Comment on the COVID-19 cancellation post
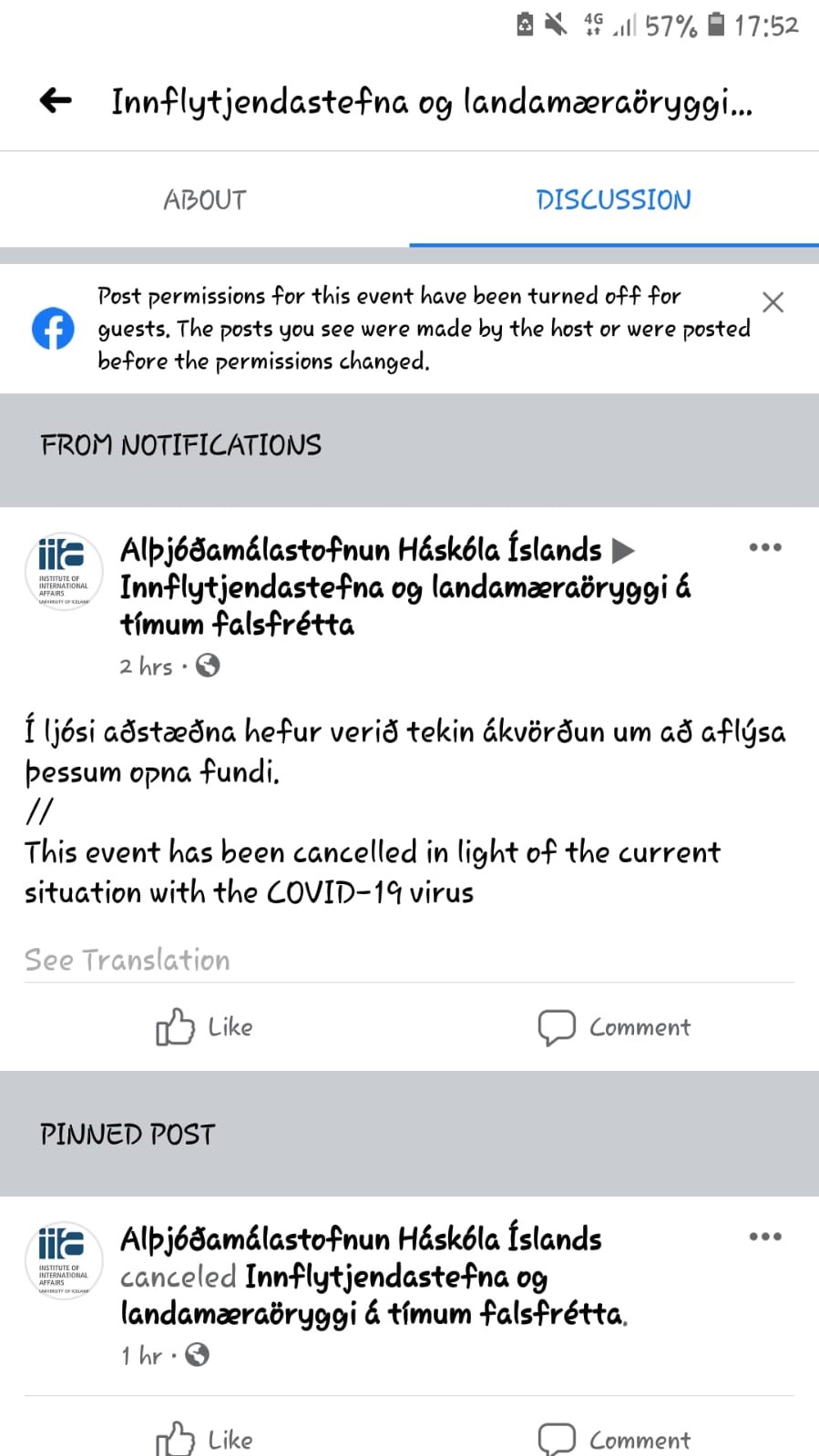 click(x=614, y=1027)
